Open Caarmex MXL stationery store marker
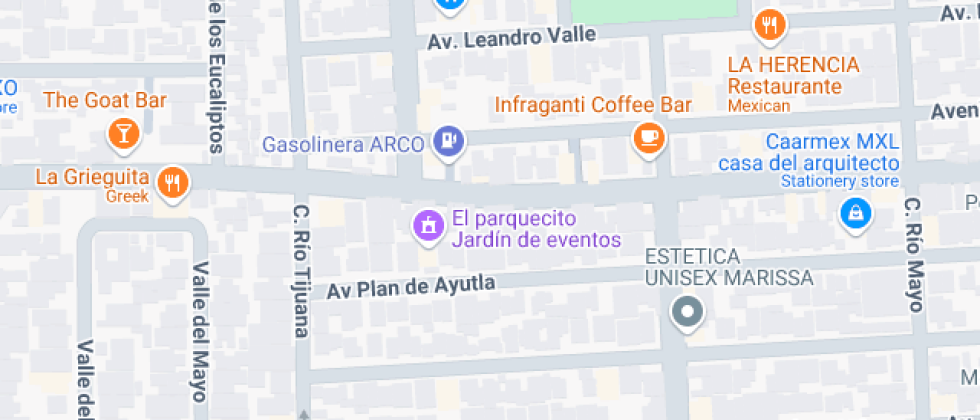The width and height of the screenshot is (980, 420). (x=854, y=212)
